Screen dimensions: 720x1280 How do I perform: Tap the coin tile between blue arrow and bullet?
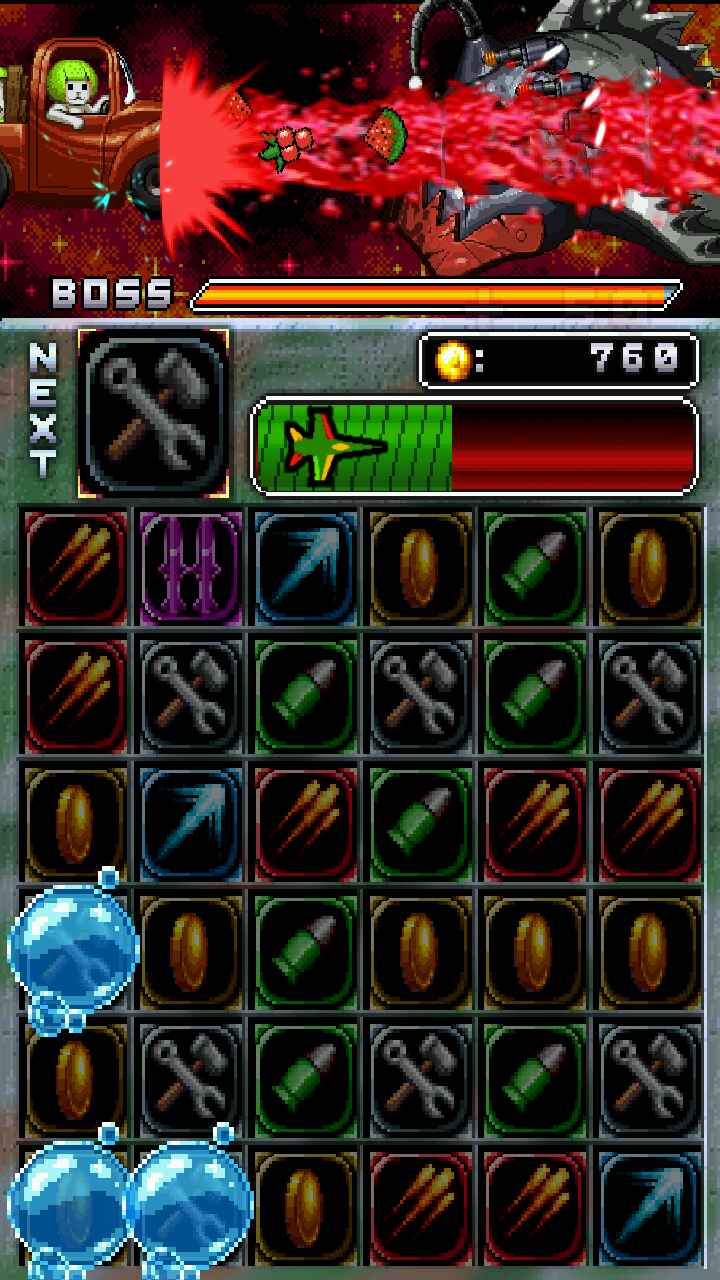(x=420, y=567)
